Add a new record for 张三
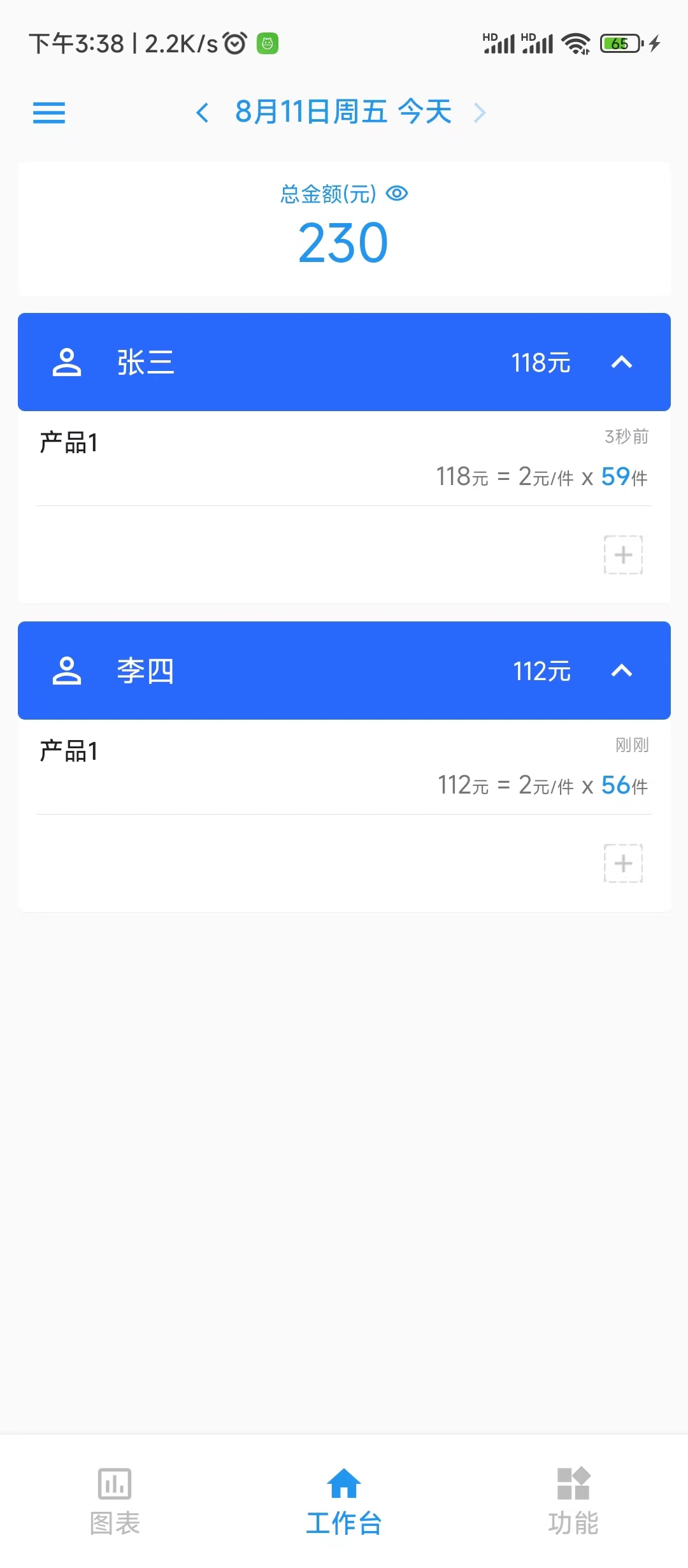The height and width of the screenshot is (1568, 688). [x=623, y=555]
